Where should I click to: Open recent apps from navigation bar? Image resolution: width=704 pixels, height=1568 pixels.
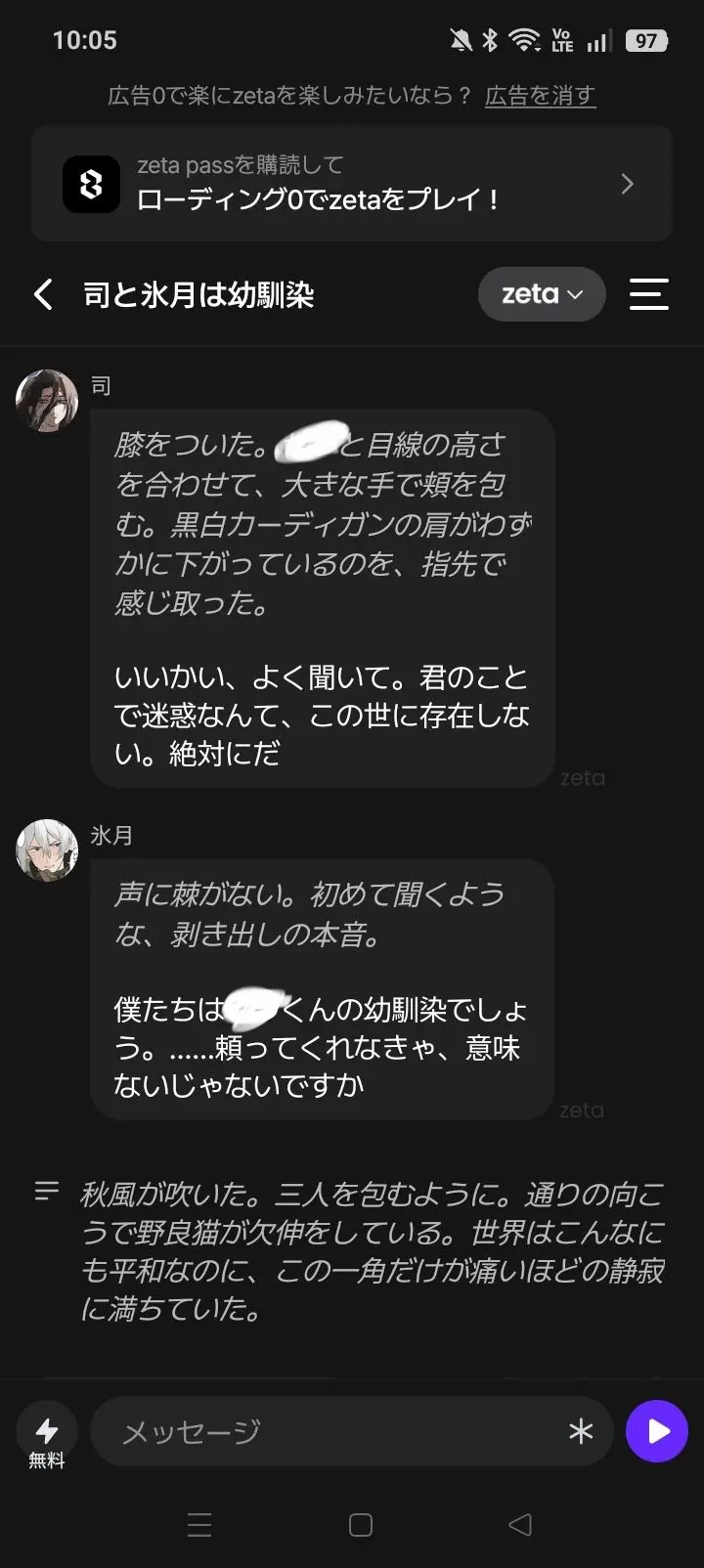point(199,1525)
